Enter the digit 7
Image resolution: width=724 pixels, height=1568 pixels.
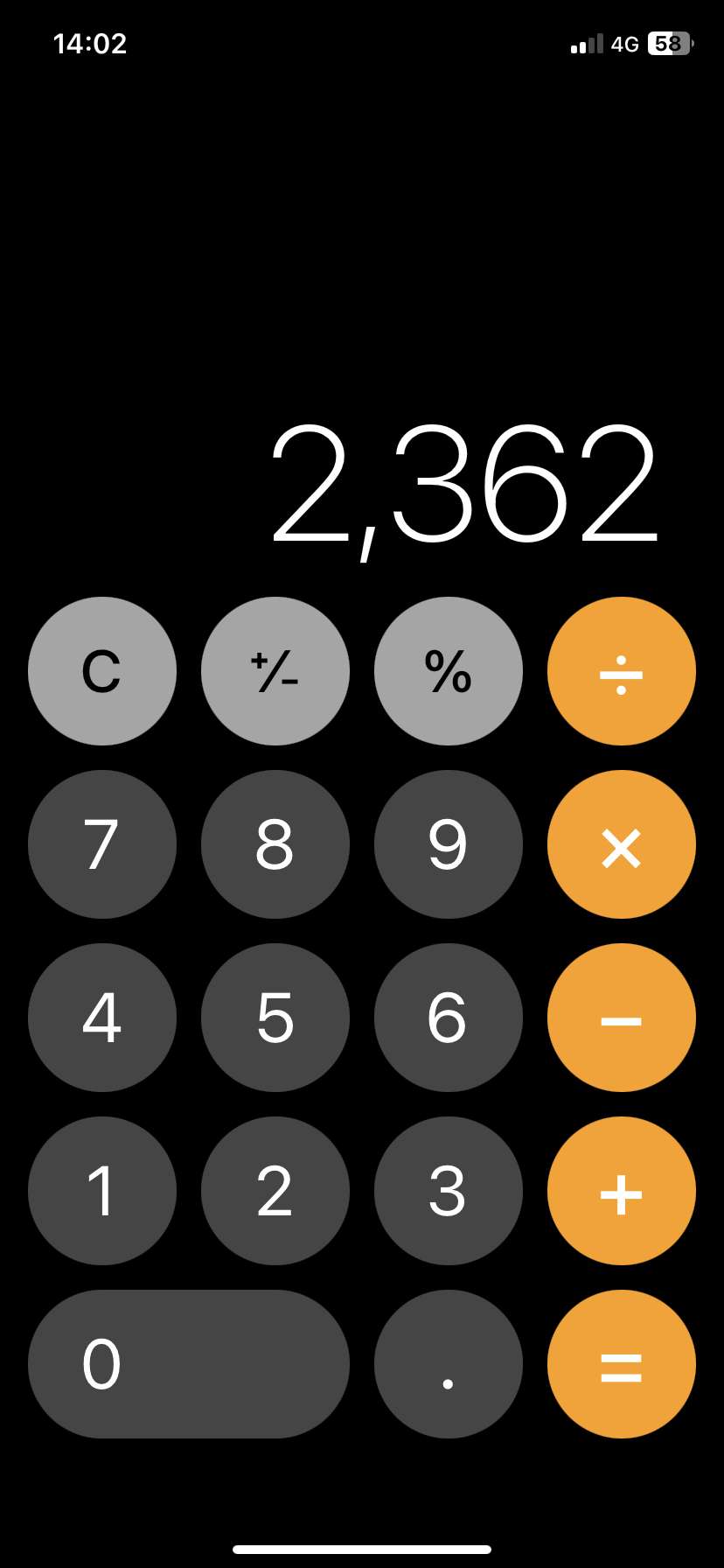coord(102,844)
